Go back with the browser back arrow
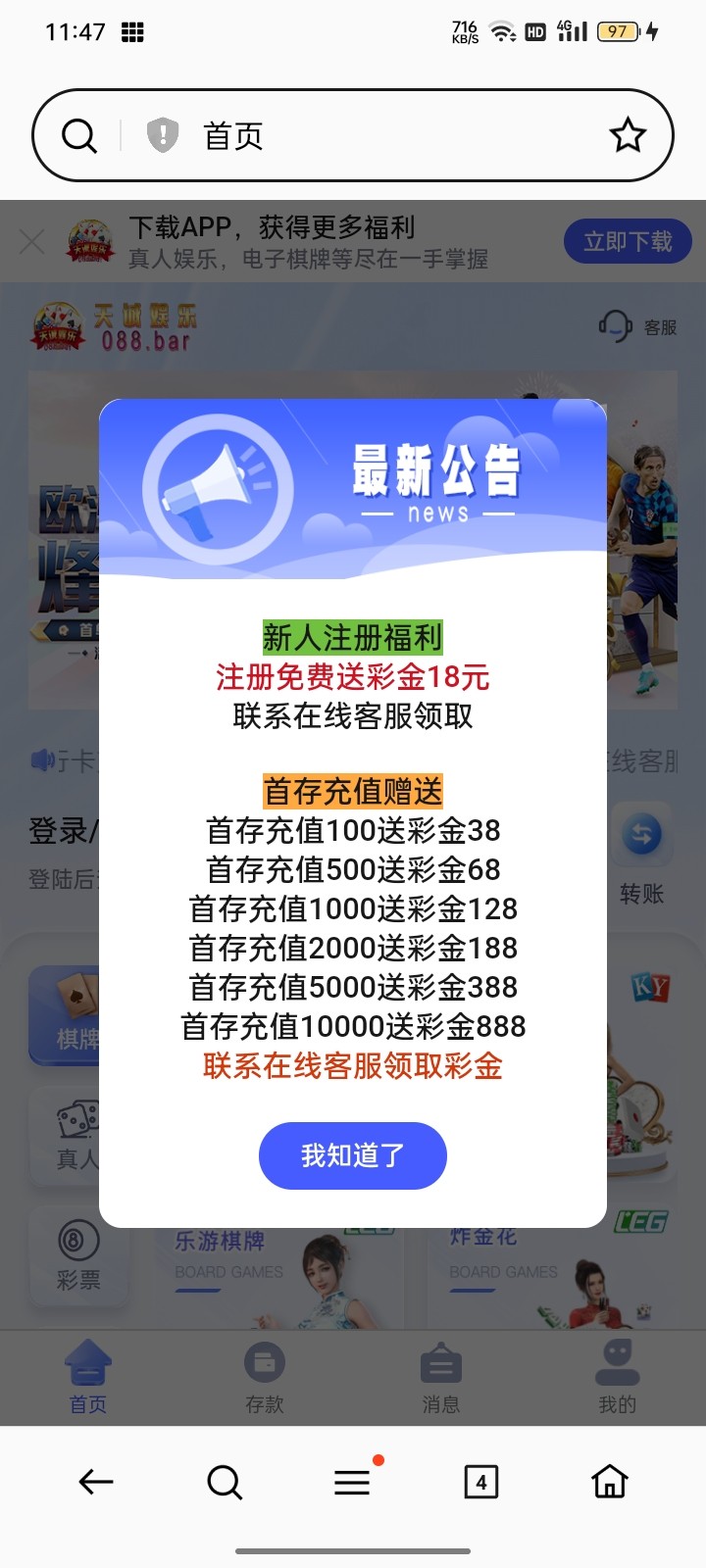Image resolution: width=706 pixels, height=1568 pixels. [96, 1482]
